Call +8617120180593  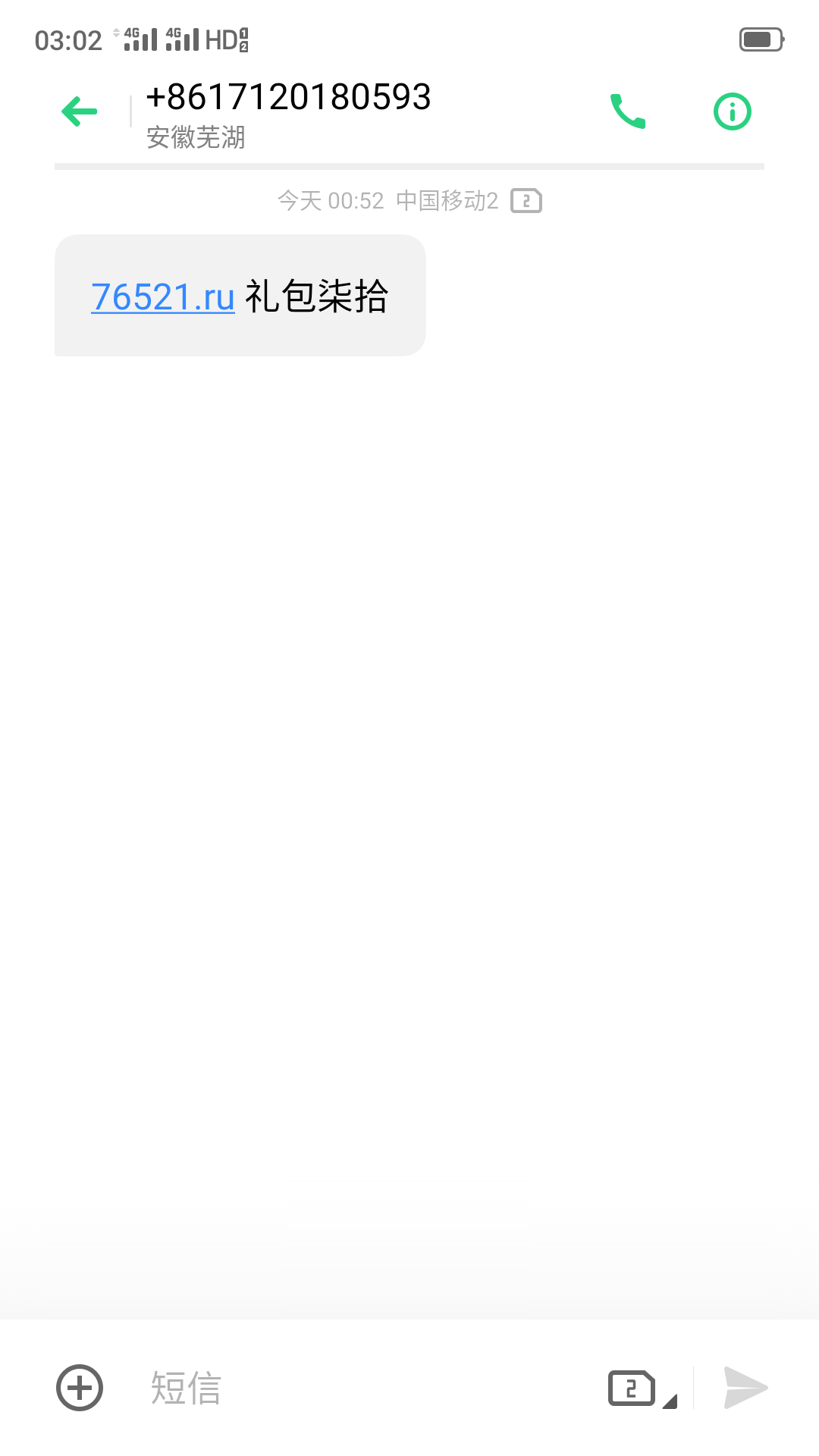click(x=628, y=111)
